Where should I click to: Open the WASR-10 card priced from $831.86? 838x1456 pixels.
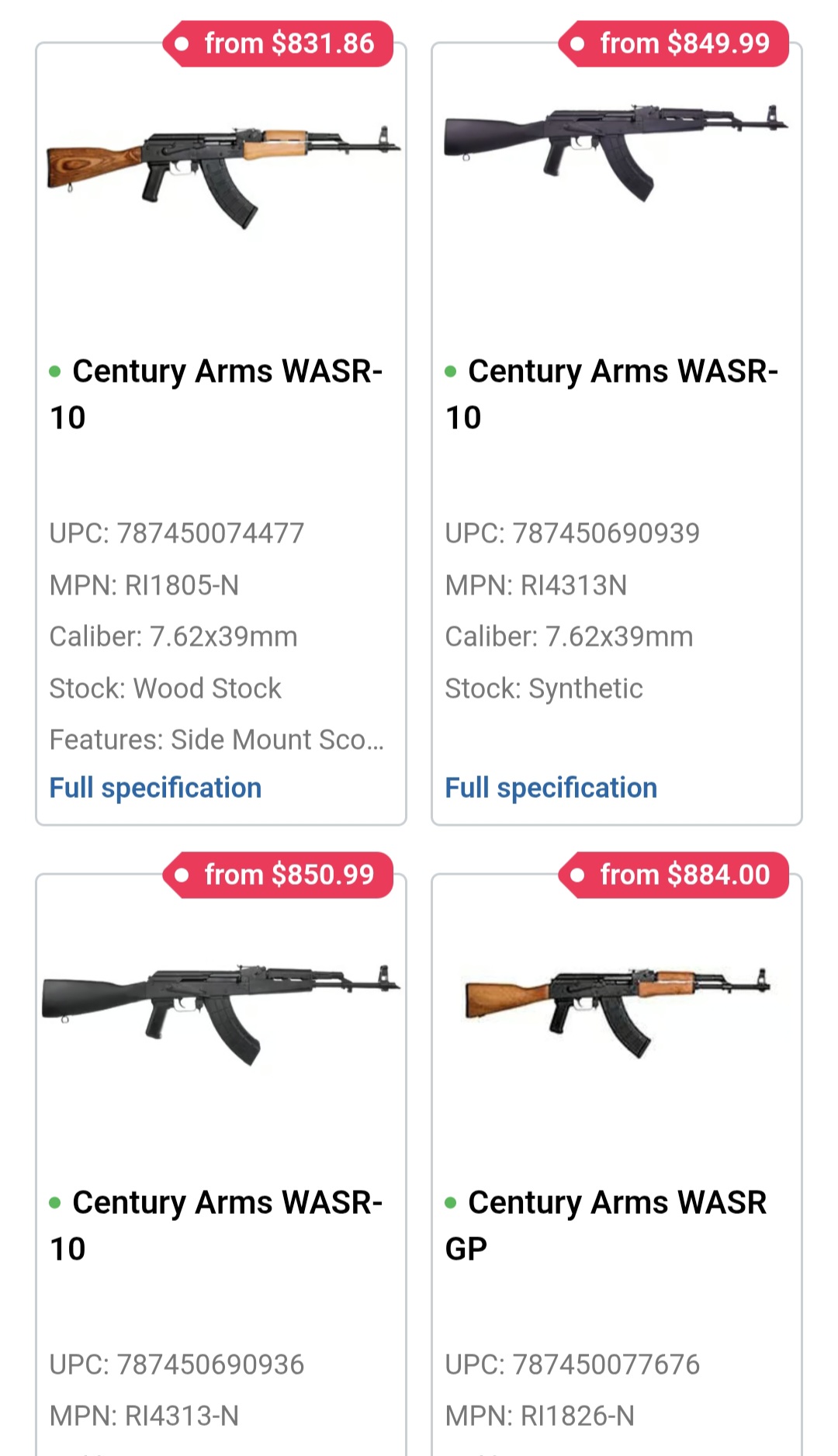click(221, 434)
